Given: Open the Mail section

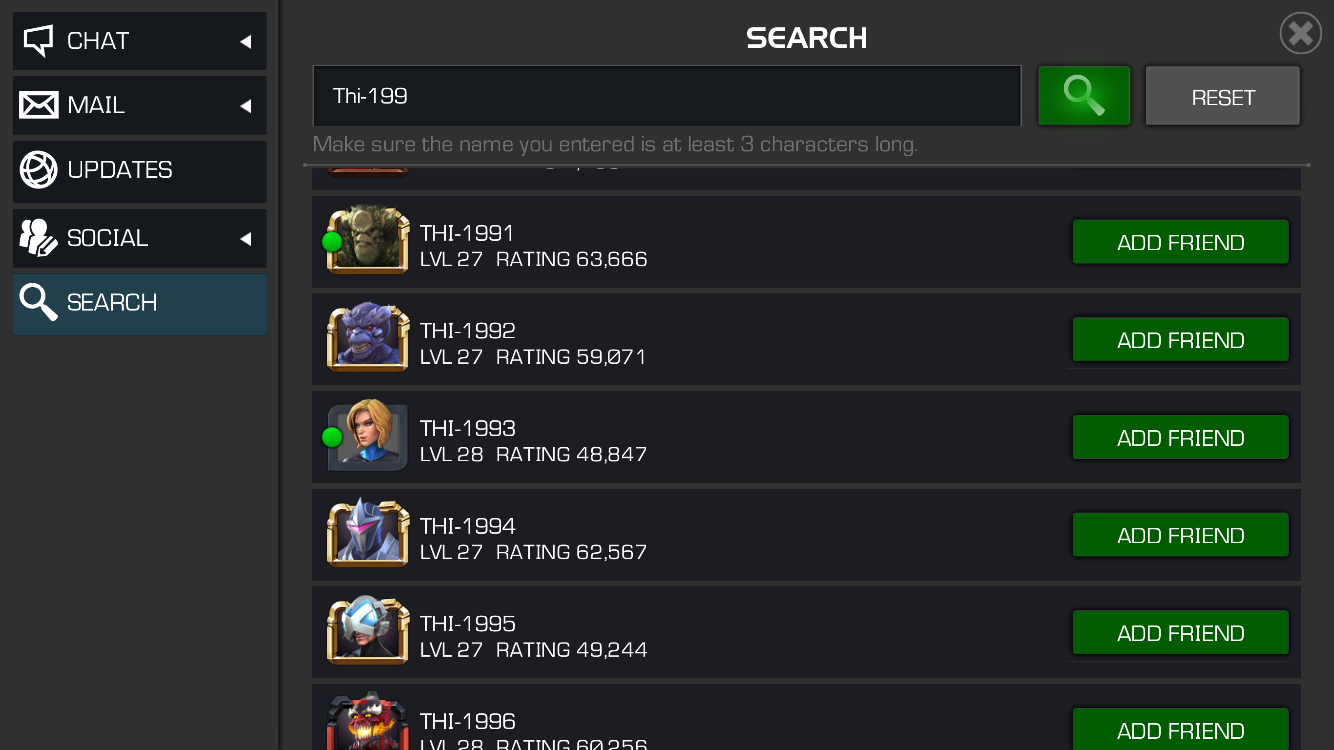Looking at the screenshot, I should [139, 105].
